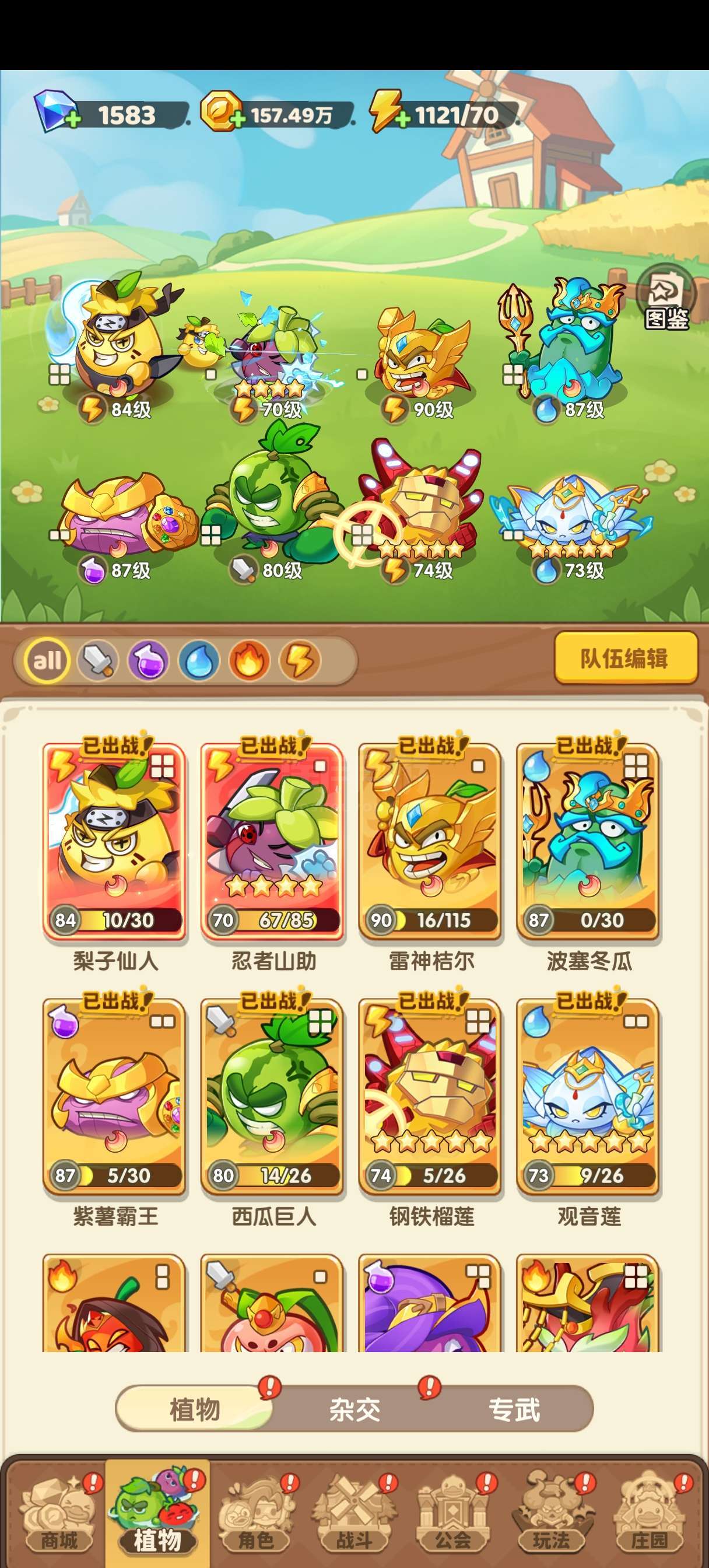Tap the 队伍编辑 team edit button
The width and height of the screenshot is (709, 1568).
625,659
